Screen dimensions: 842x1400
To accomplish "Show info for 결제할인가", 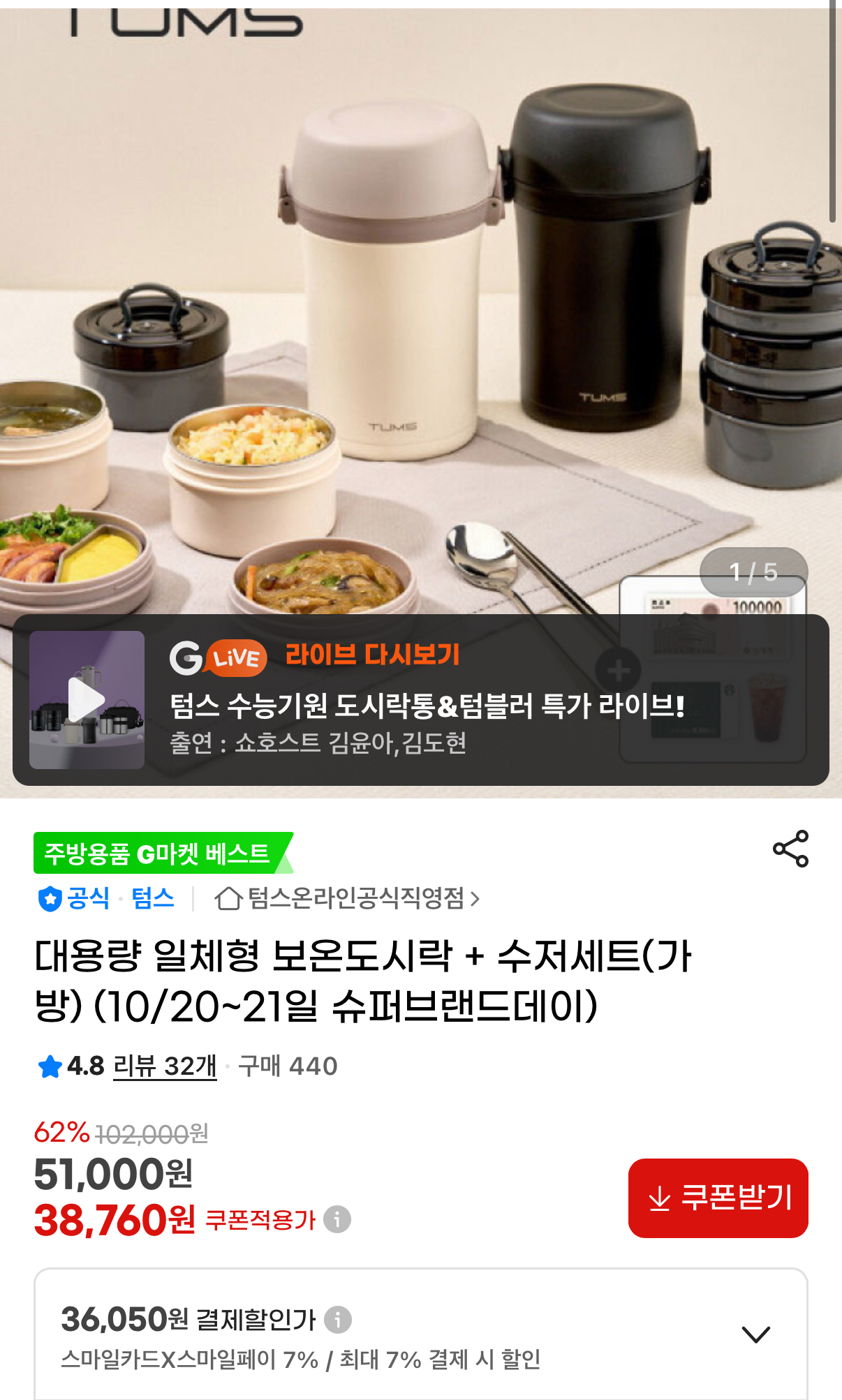I will (x=338, y=1320).
